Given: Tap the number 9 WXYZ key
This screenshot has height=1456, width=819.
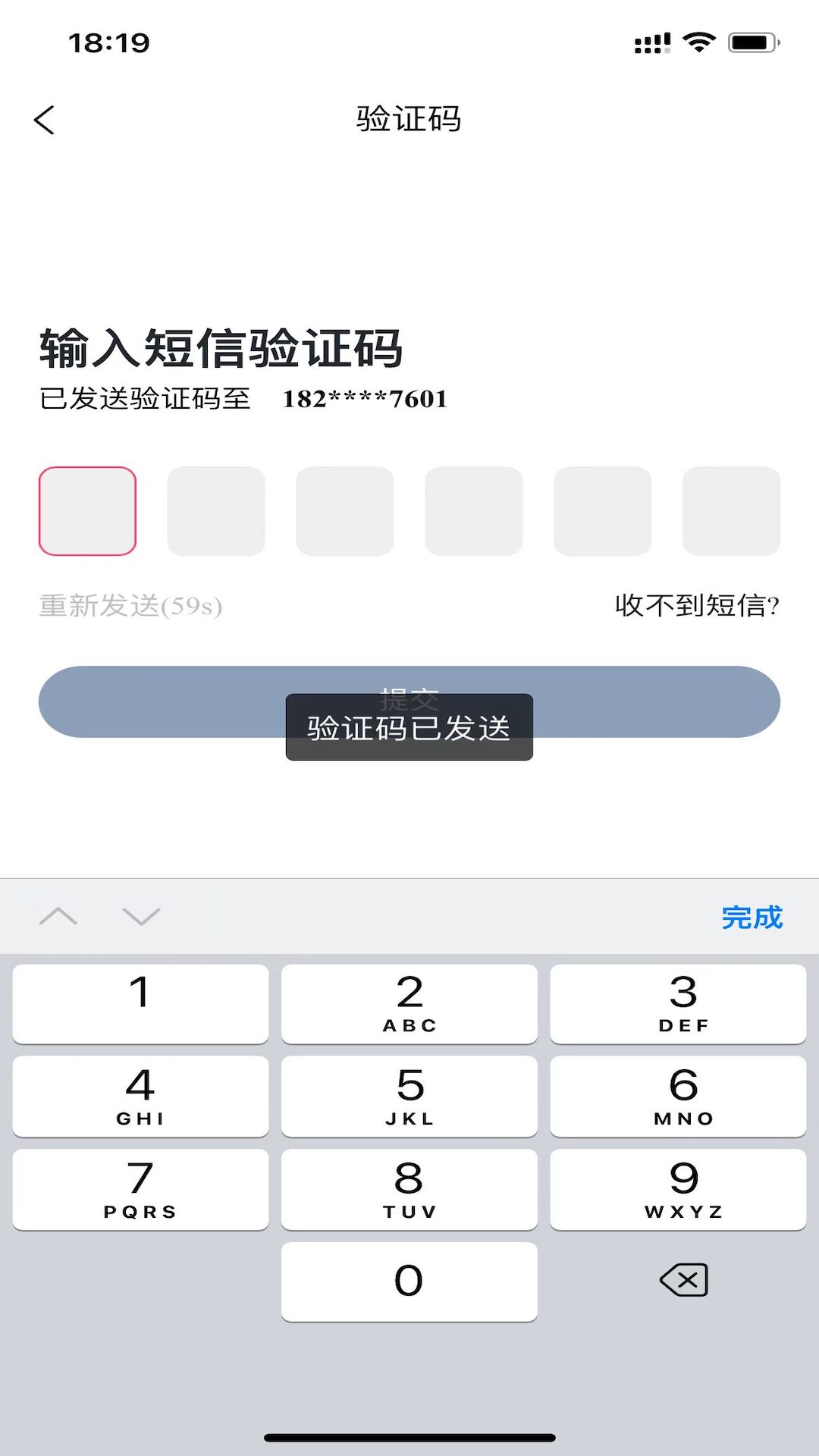Looking at the screenshot, I should tap(679, 1189).
